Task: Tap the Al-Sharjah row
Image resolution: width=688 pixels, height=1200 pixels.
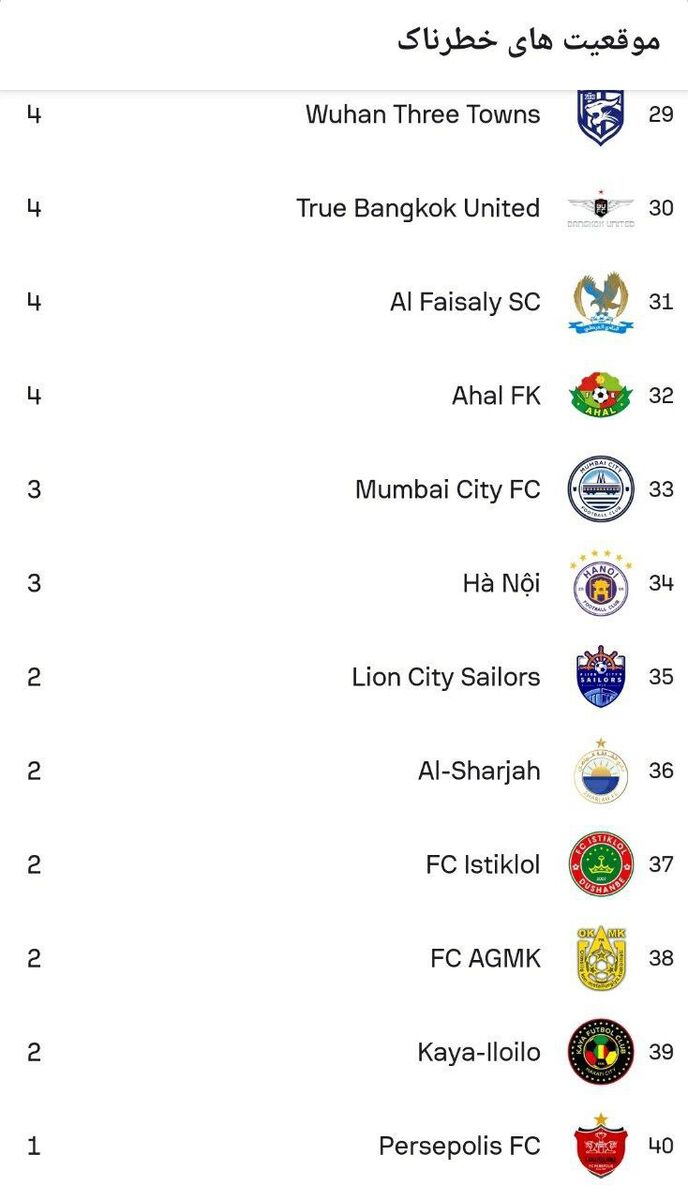Action: coord(478,771)
